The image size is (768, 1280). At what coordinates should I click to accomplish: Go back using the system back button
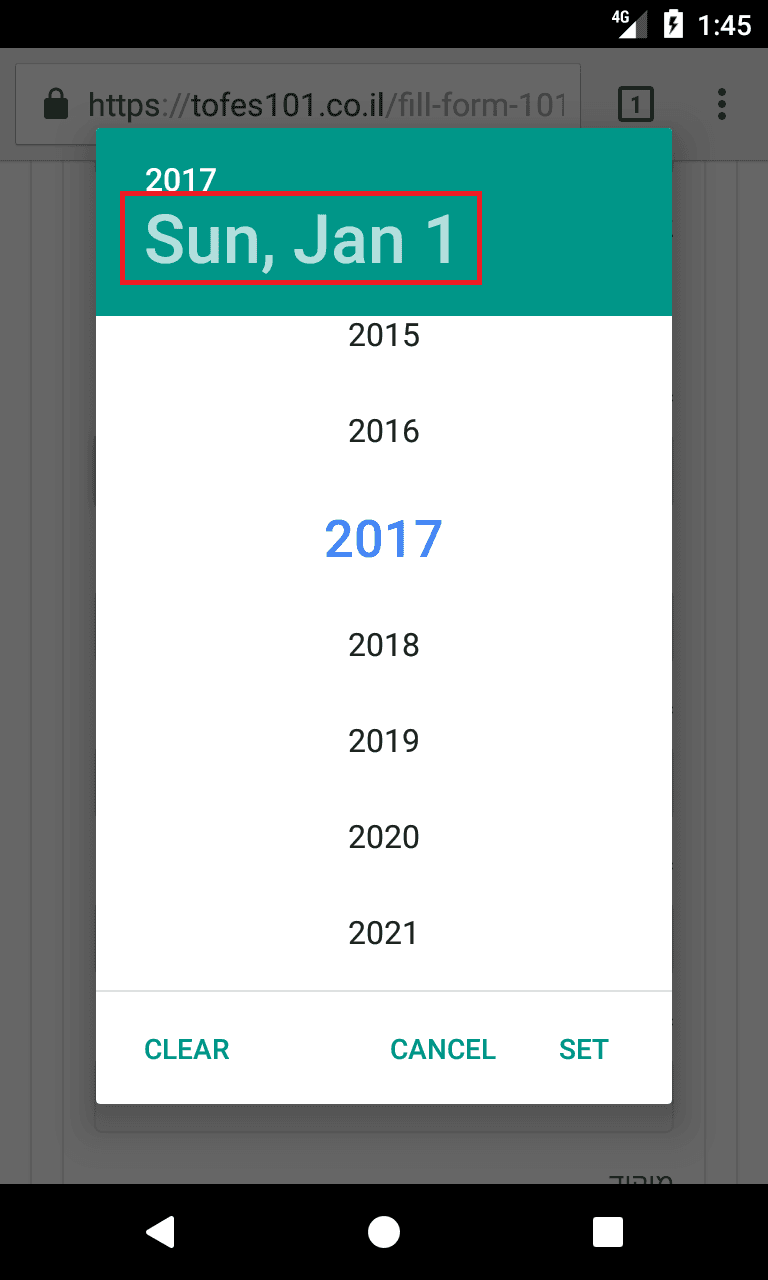(160, 1232)
